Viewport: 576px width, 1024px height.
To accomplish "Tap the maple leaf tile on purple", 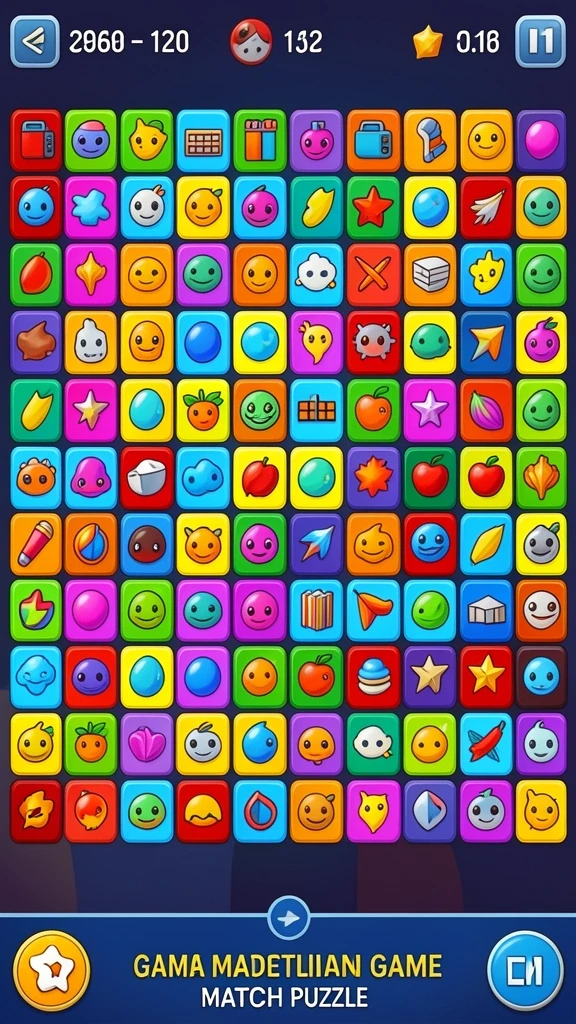I will click(373, 477).
